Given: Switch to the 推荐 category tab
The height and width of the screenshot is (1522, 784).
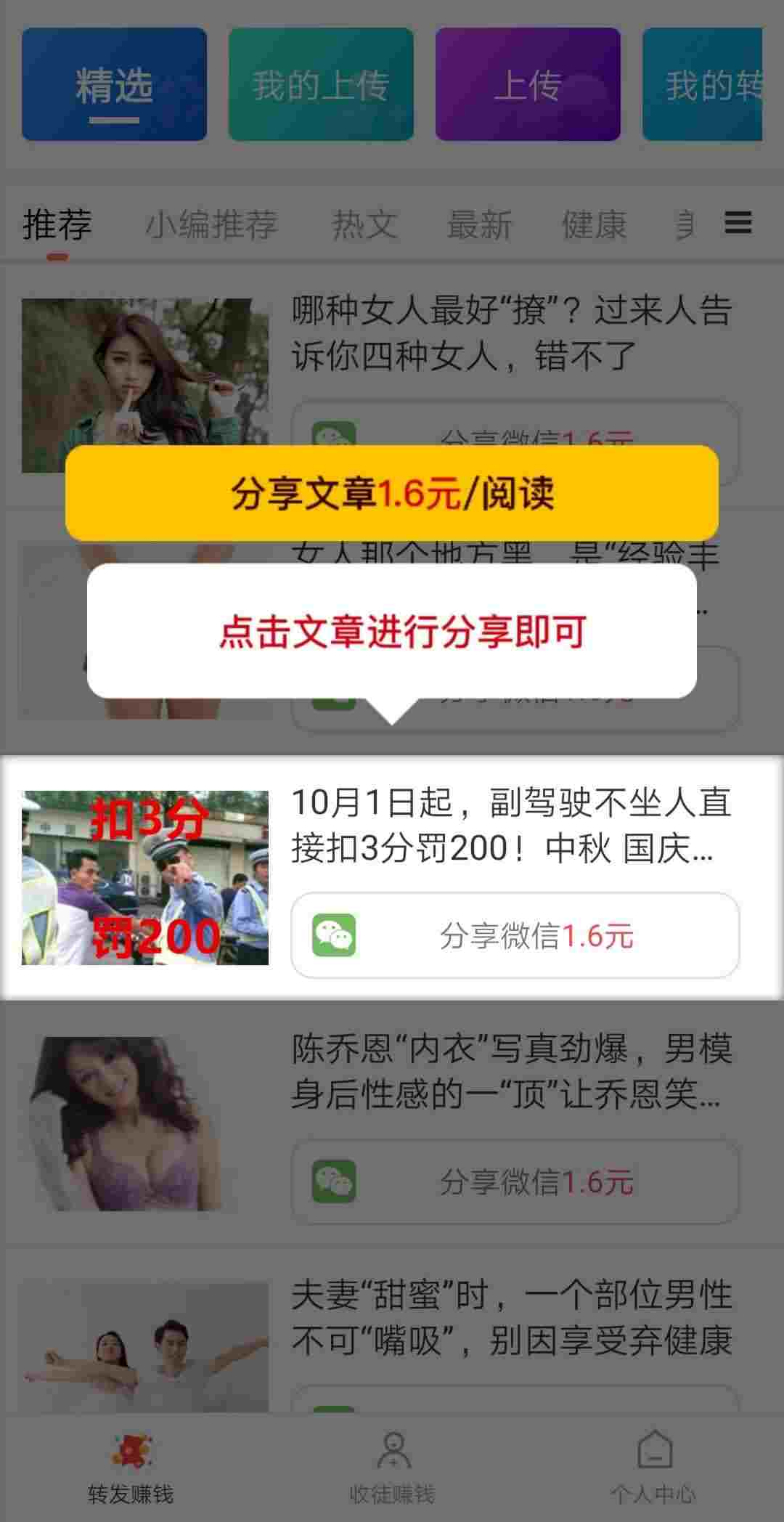Looking at the screenshot, I should click(57, 224).
